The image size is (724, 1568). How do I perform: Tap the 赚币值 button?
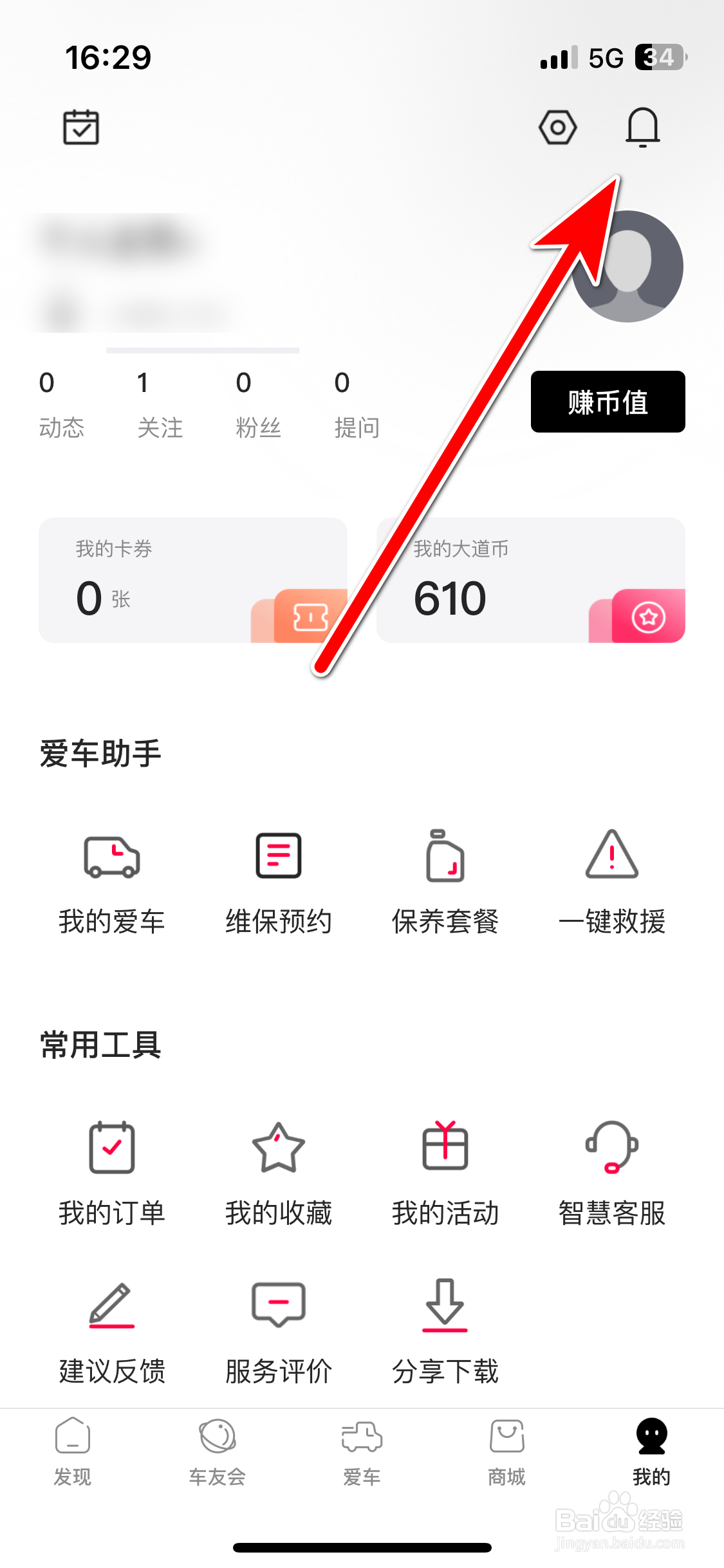pyautogui.click(x=608, y=402)
